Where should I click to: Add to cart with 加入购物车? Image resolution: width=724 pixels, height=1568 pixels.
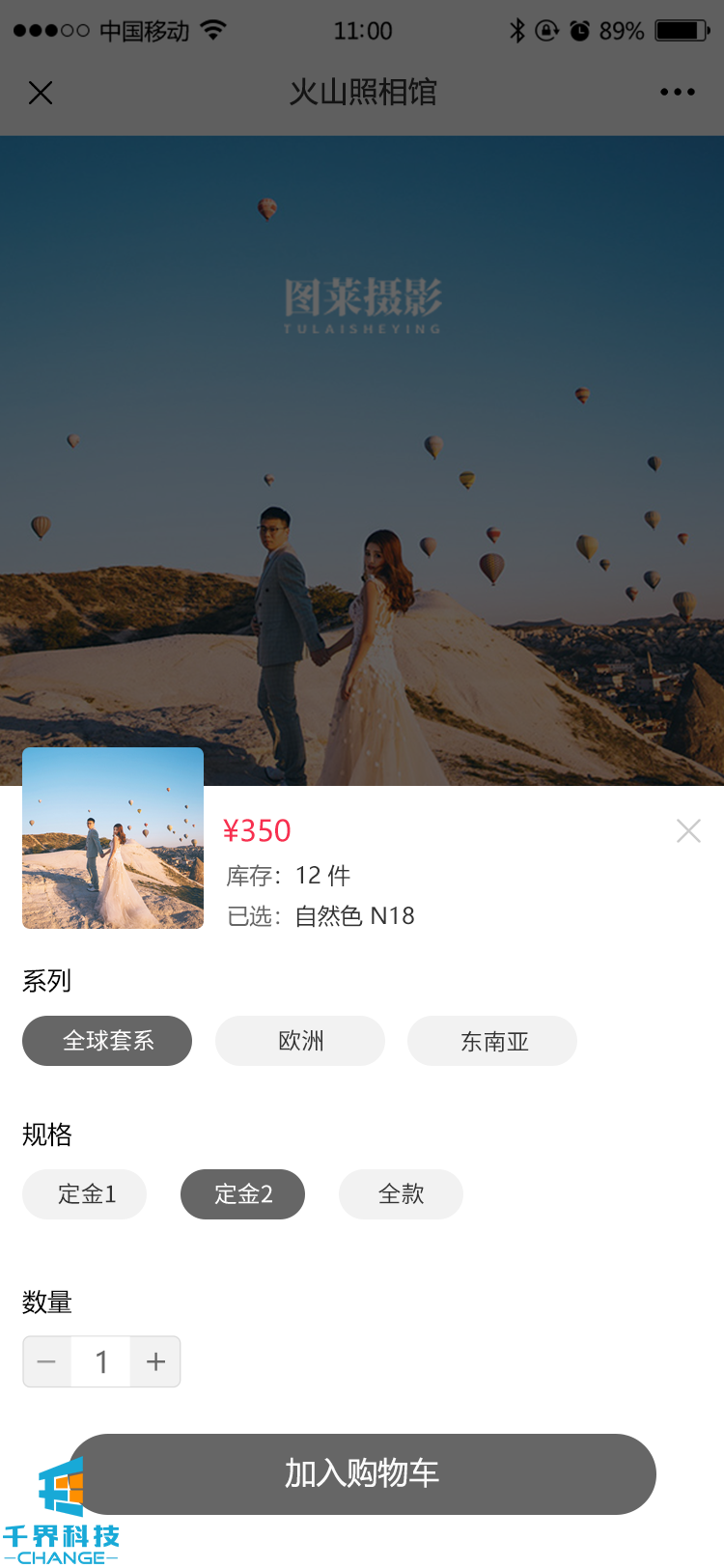pos(362,1473)
